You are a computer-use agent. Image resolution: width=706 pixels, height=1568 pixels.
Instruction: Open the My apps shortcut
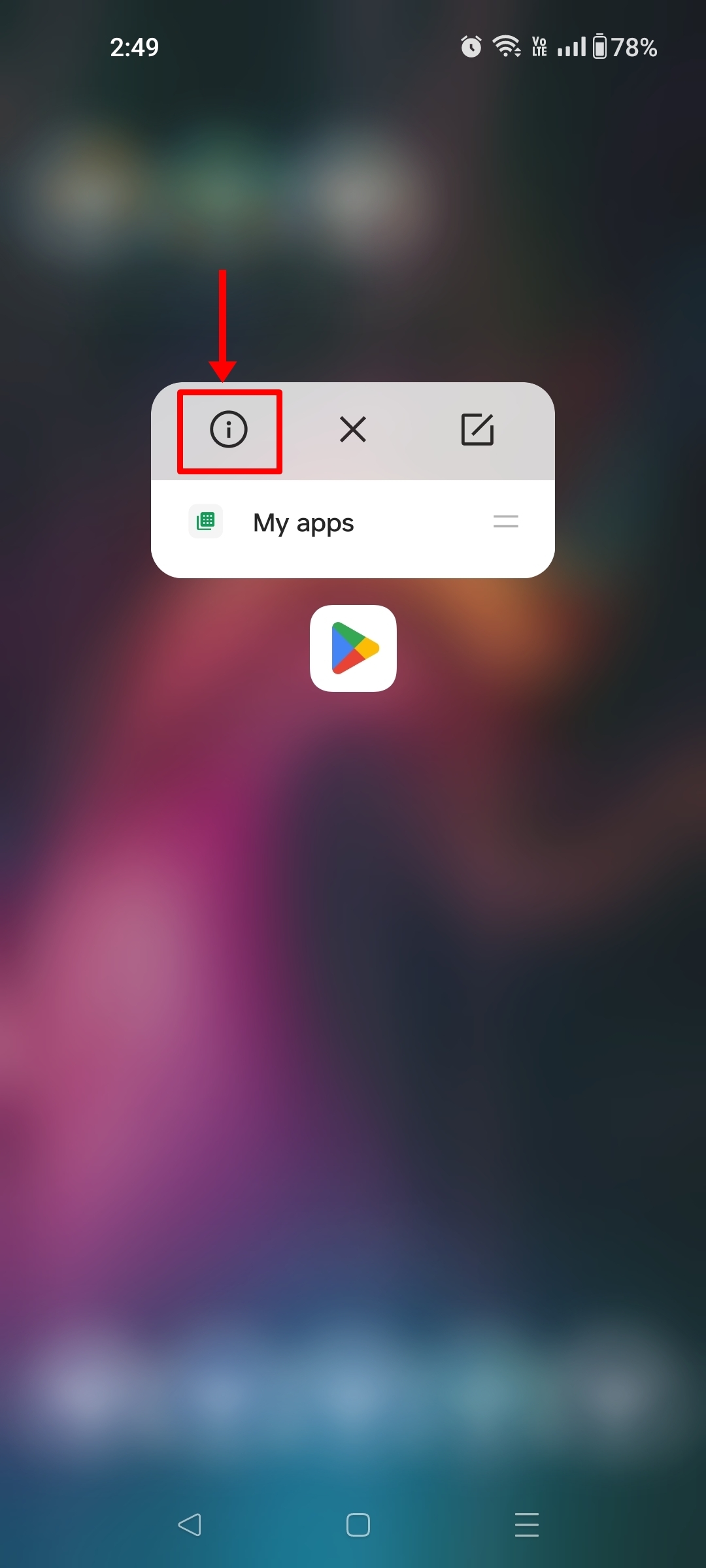click(304, 523)
